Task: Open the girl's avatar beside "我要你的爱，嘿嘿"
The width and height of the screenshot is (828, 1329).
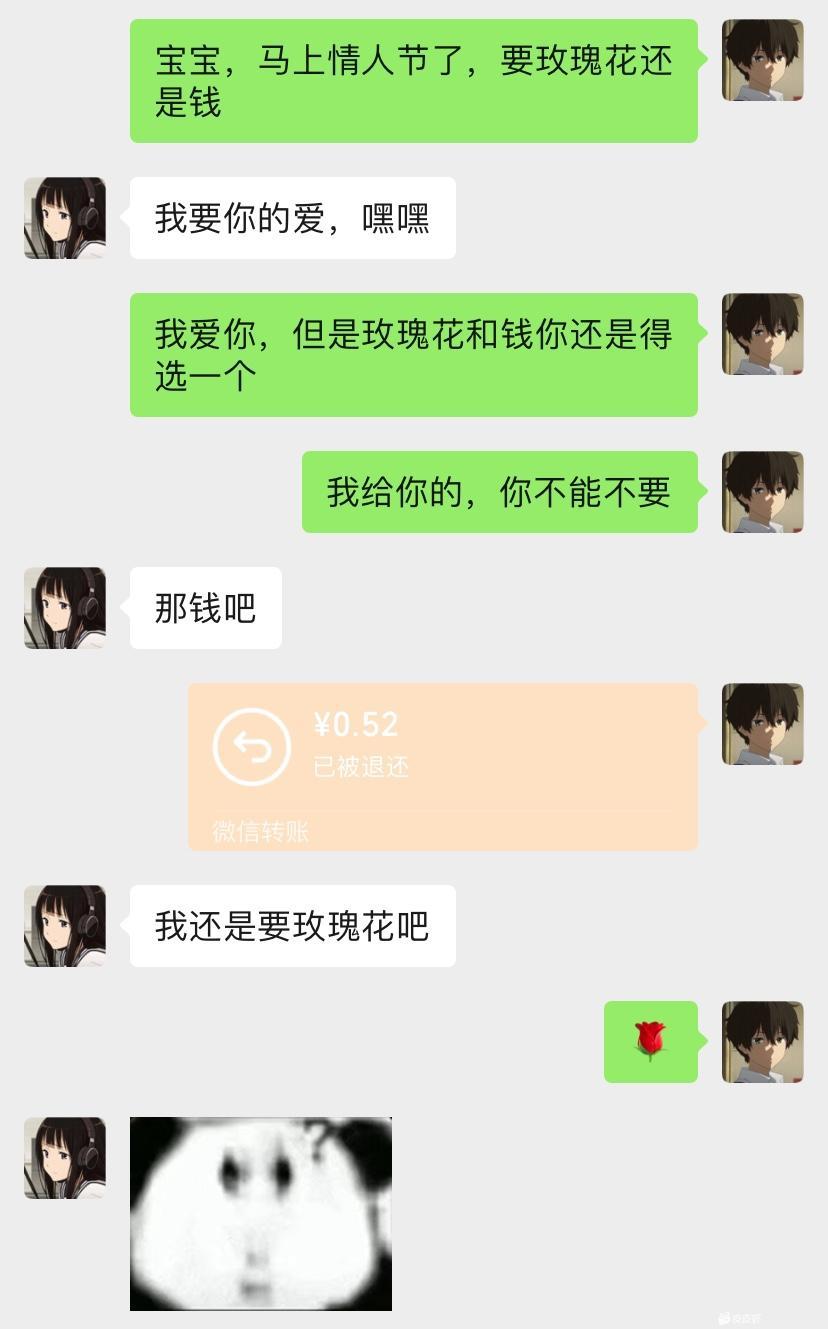Action: click(x=64, y=217)
